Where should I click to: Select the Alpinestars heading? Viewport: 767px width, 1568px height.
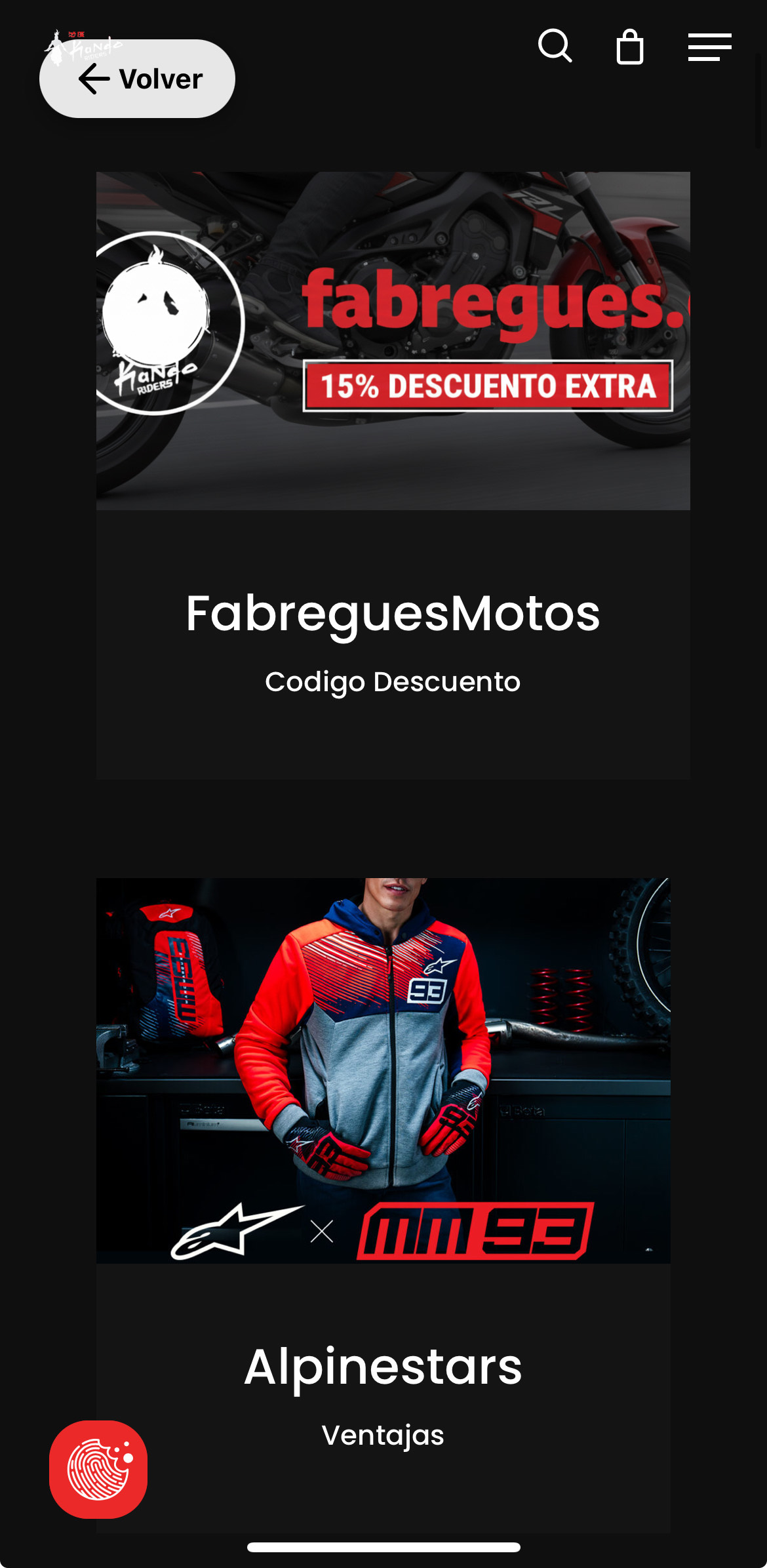pyautogui.click(x=383, y=1365)
